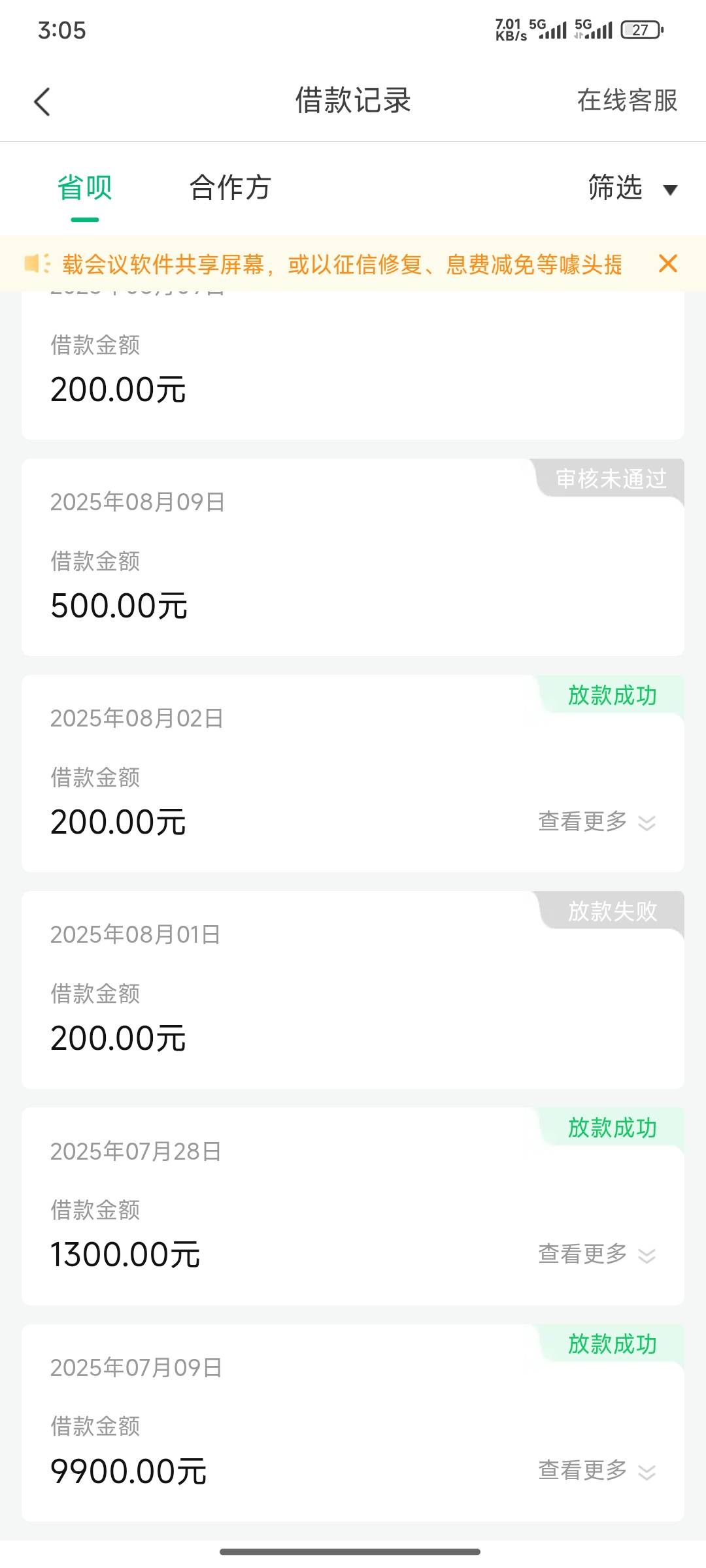Expand 查看更多 on the 9900.00元 loan
The image size is (706, 1568).
[x=597, y=1471]
